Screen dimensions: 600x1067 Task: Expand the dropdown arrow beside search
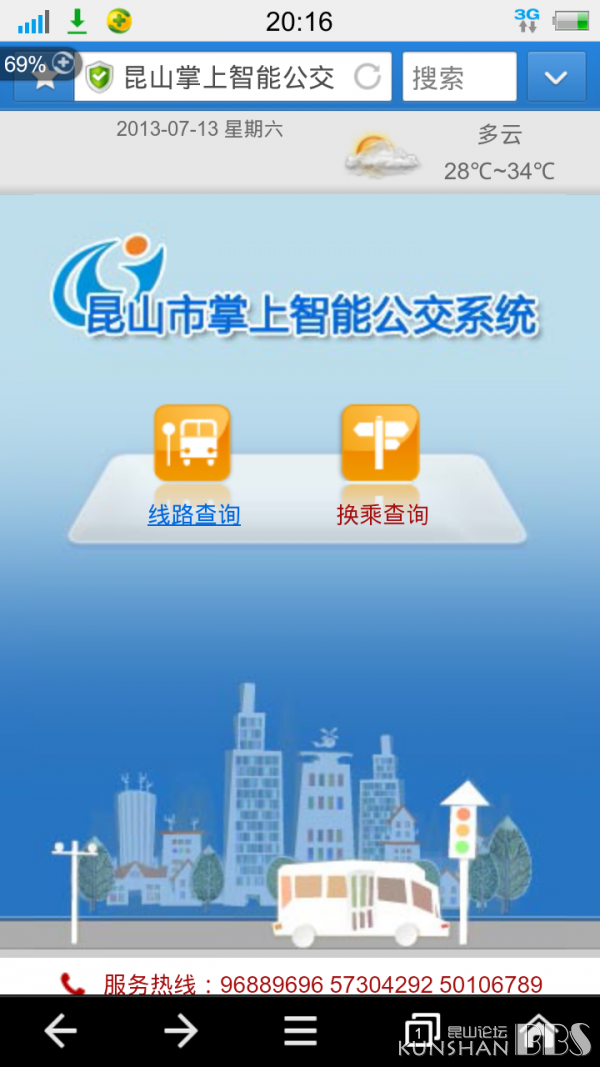coord(556,77)
